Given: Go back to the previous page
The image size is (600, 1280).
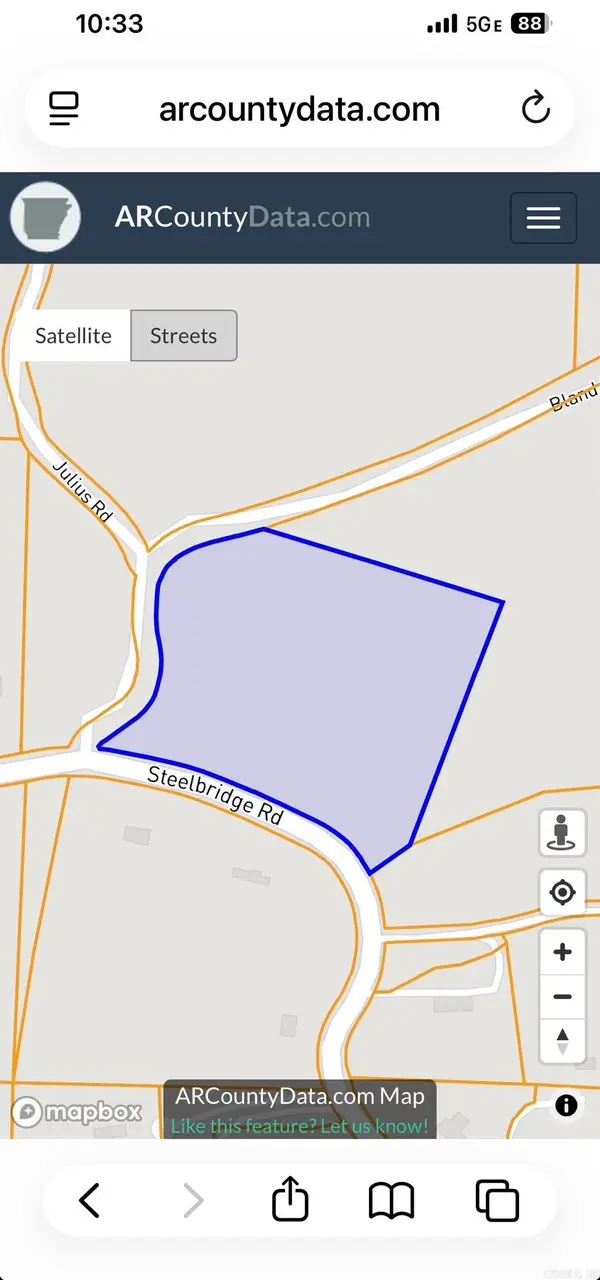Looking at the screenshot, I should (x=89, y=1200).
